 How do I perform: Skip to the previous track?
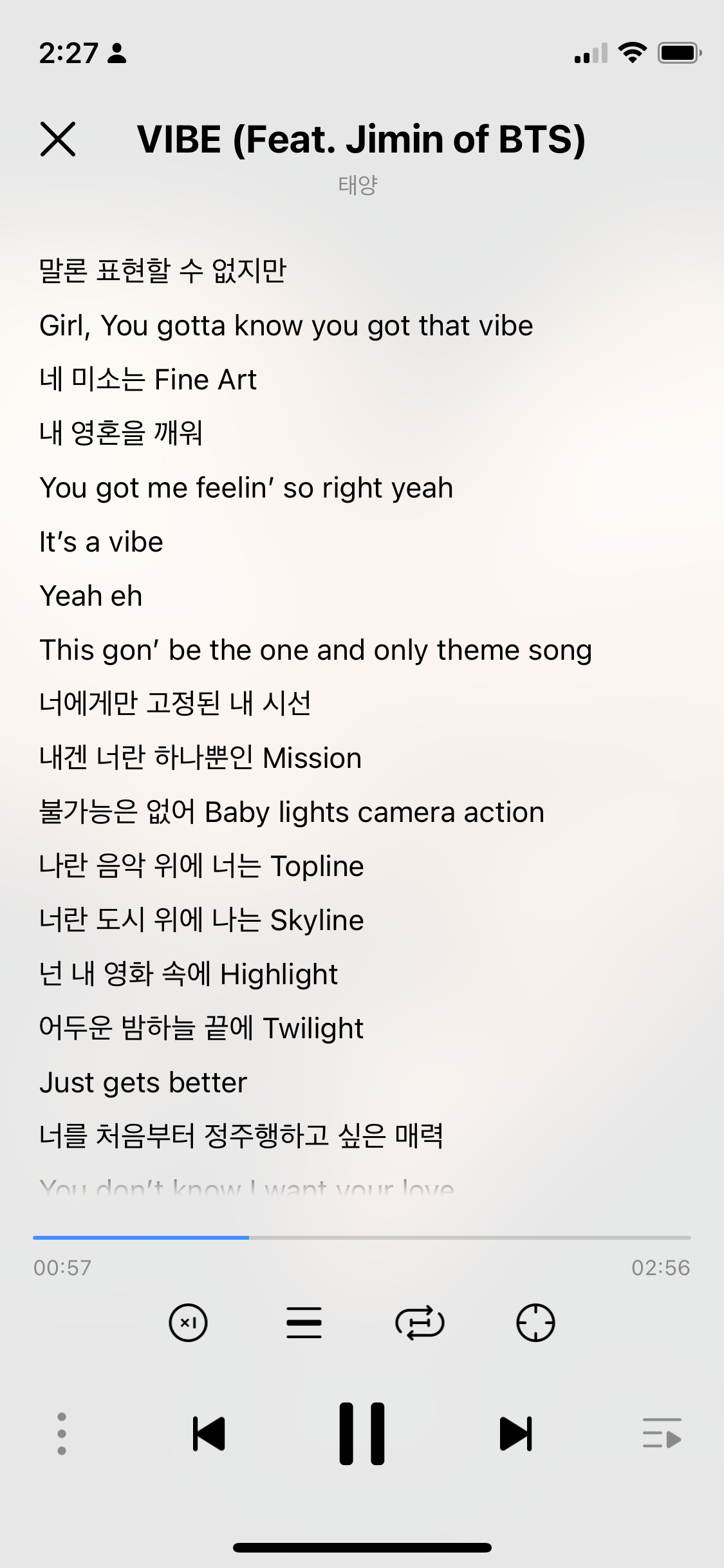tap(209, 1433)
